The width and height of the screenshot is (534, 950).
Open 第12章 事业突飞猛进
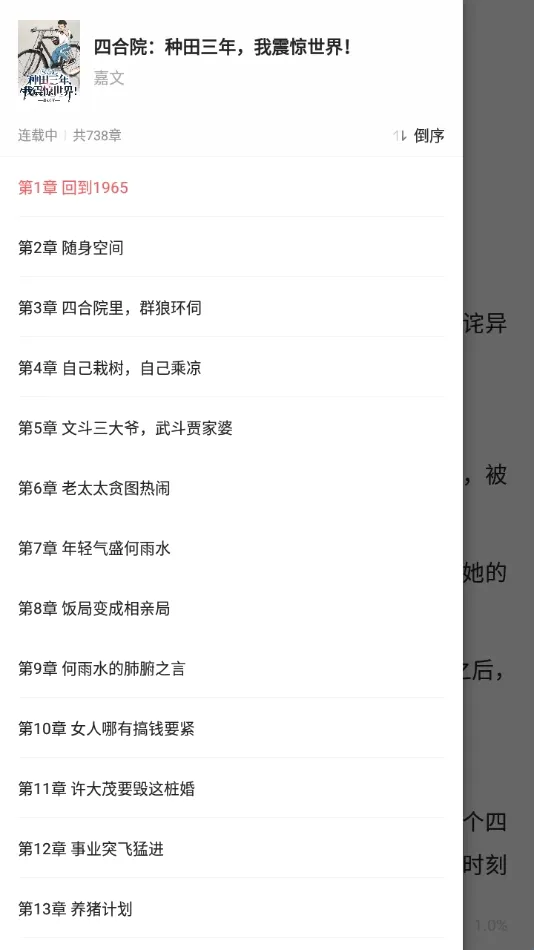pos(231,848)
